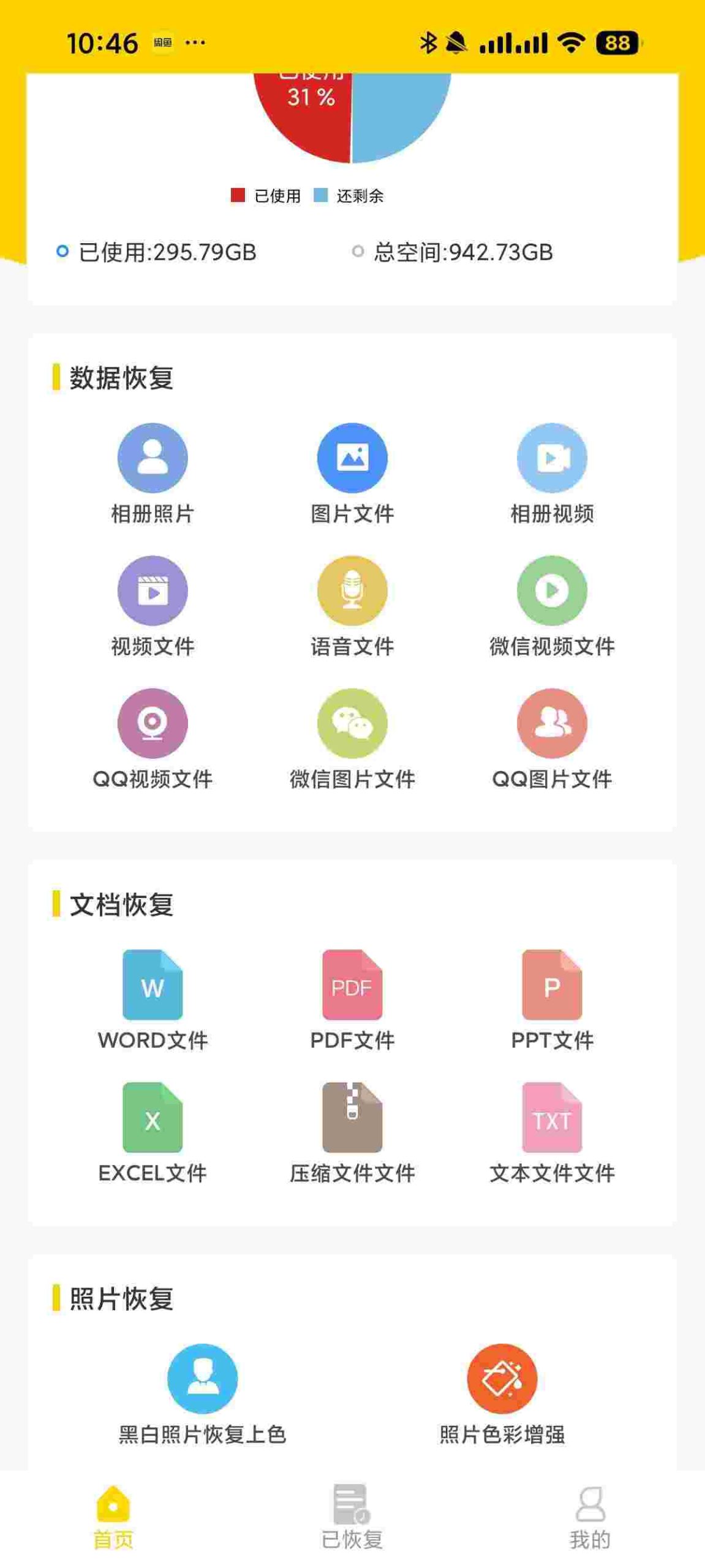Tap the 视频文件 icon
The width and height of the screenshot is (705, 1568).
(x=153, y=590)
